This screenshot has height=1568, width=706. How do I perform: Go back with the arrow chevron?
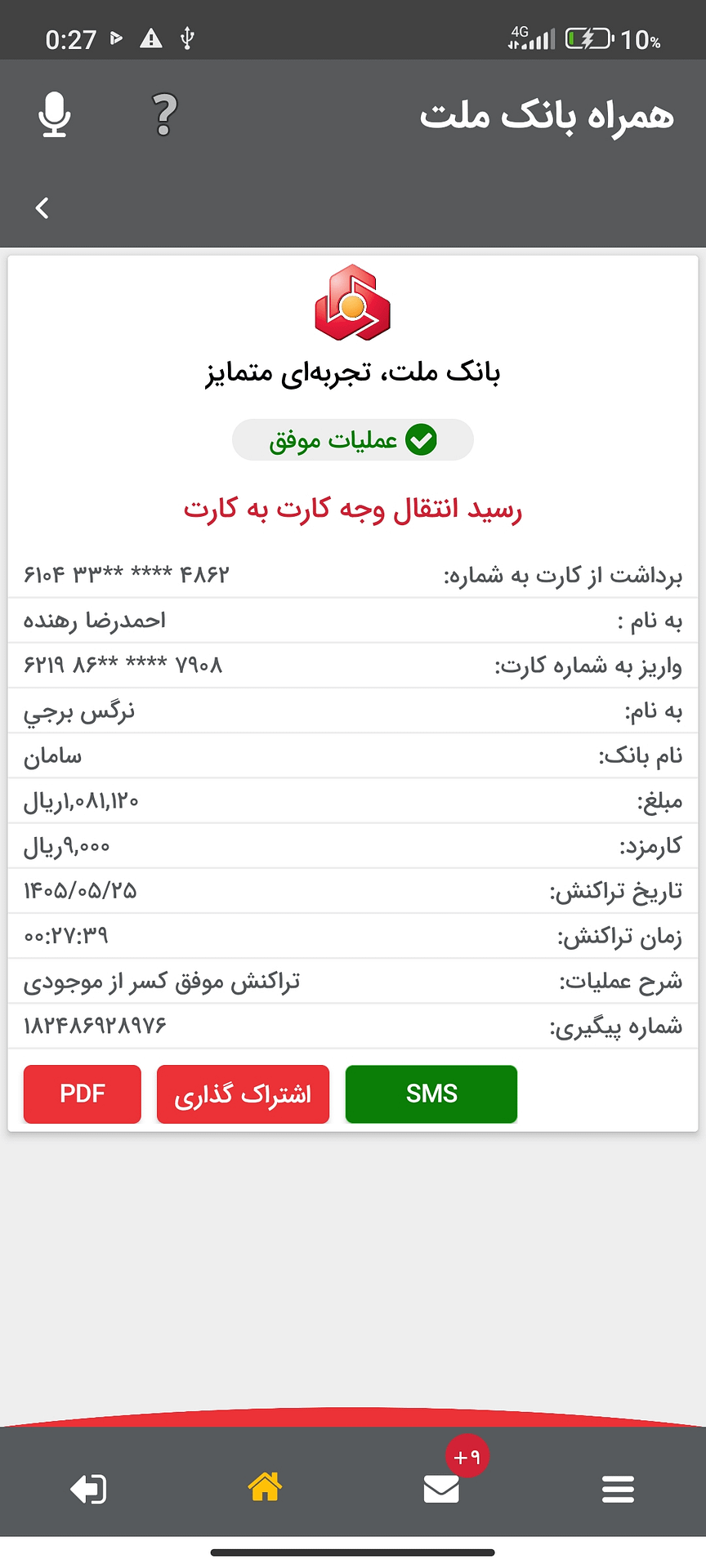coord(42,208)
